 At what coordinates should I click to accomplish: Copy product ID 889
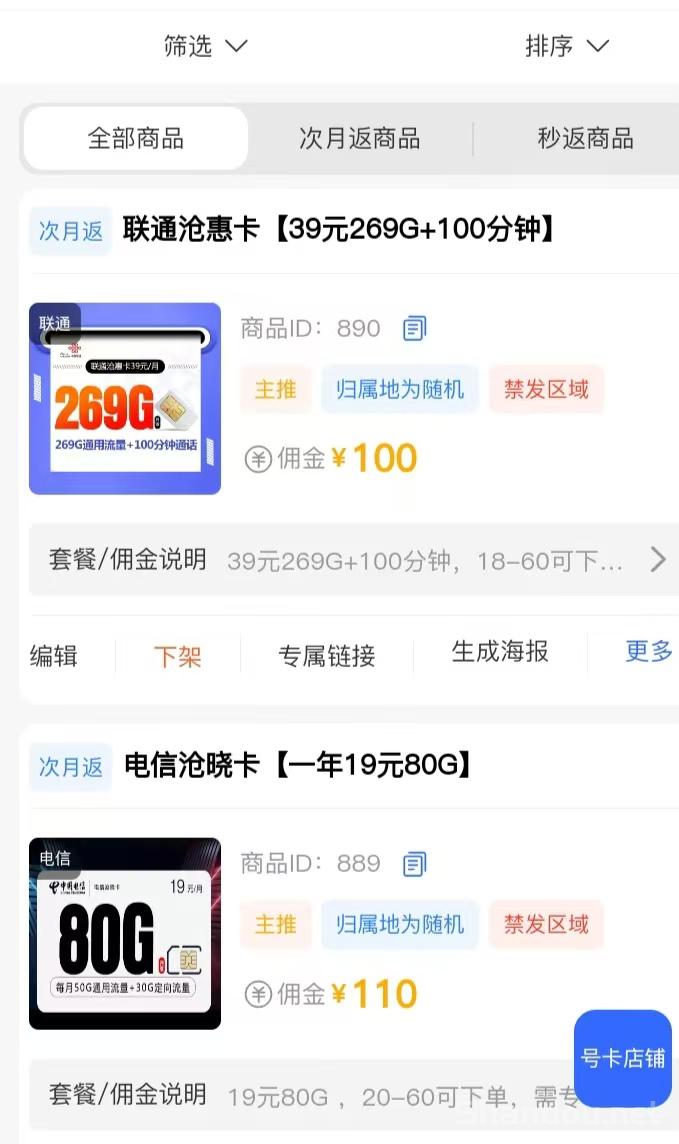click(414, 864)
